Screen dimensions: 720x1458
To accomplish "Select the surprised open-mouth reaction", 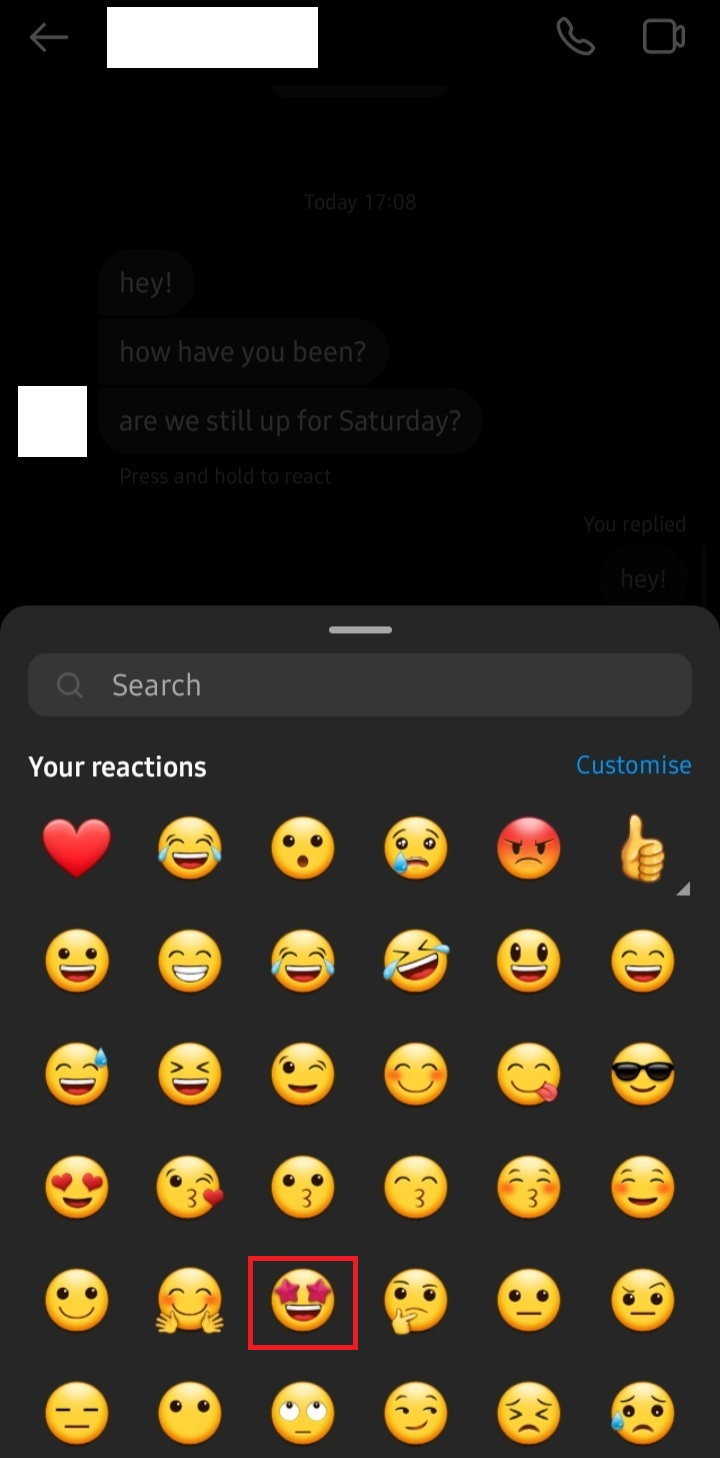I will [x=303, y=848].
